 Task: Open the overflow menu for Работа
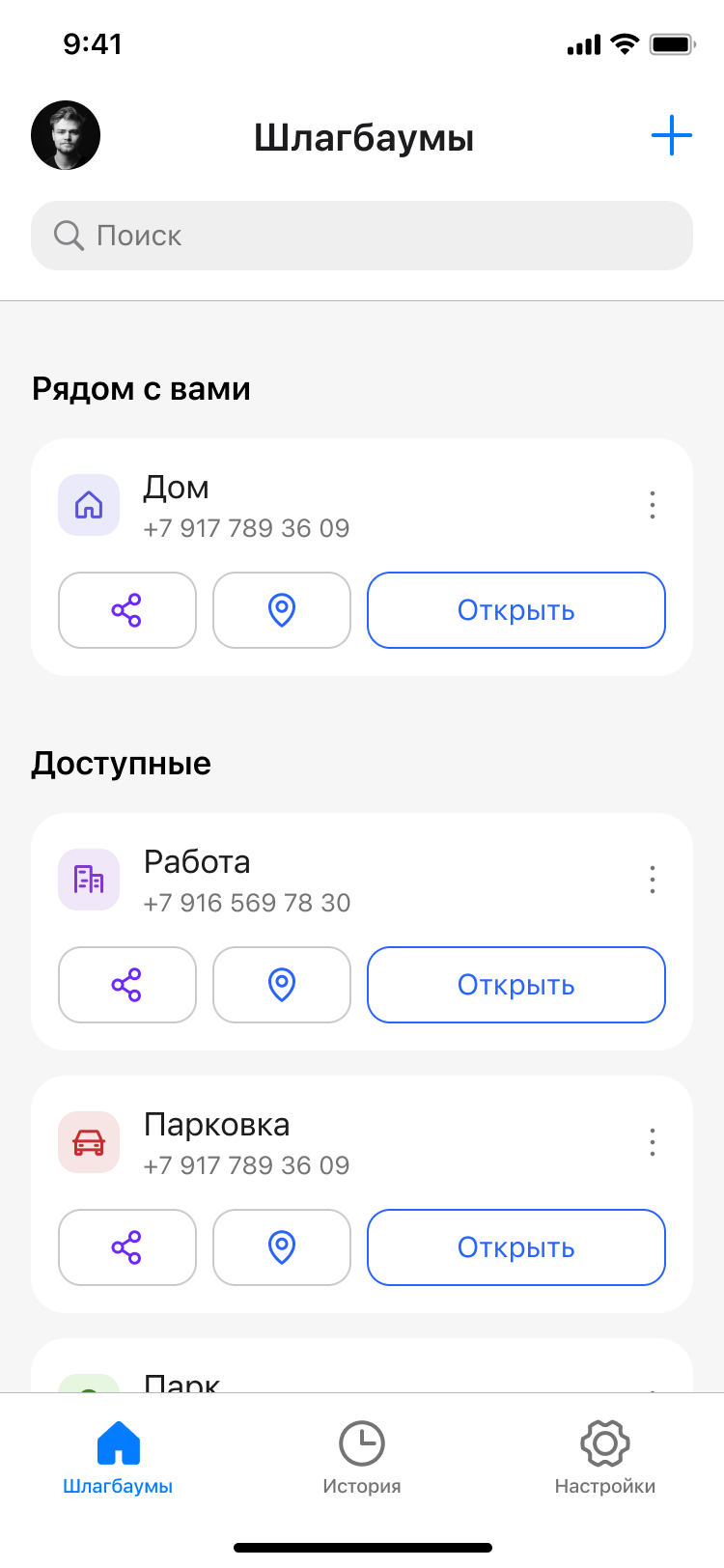[653, 880]
